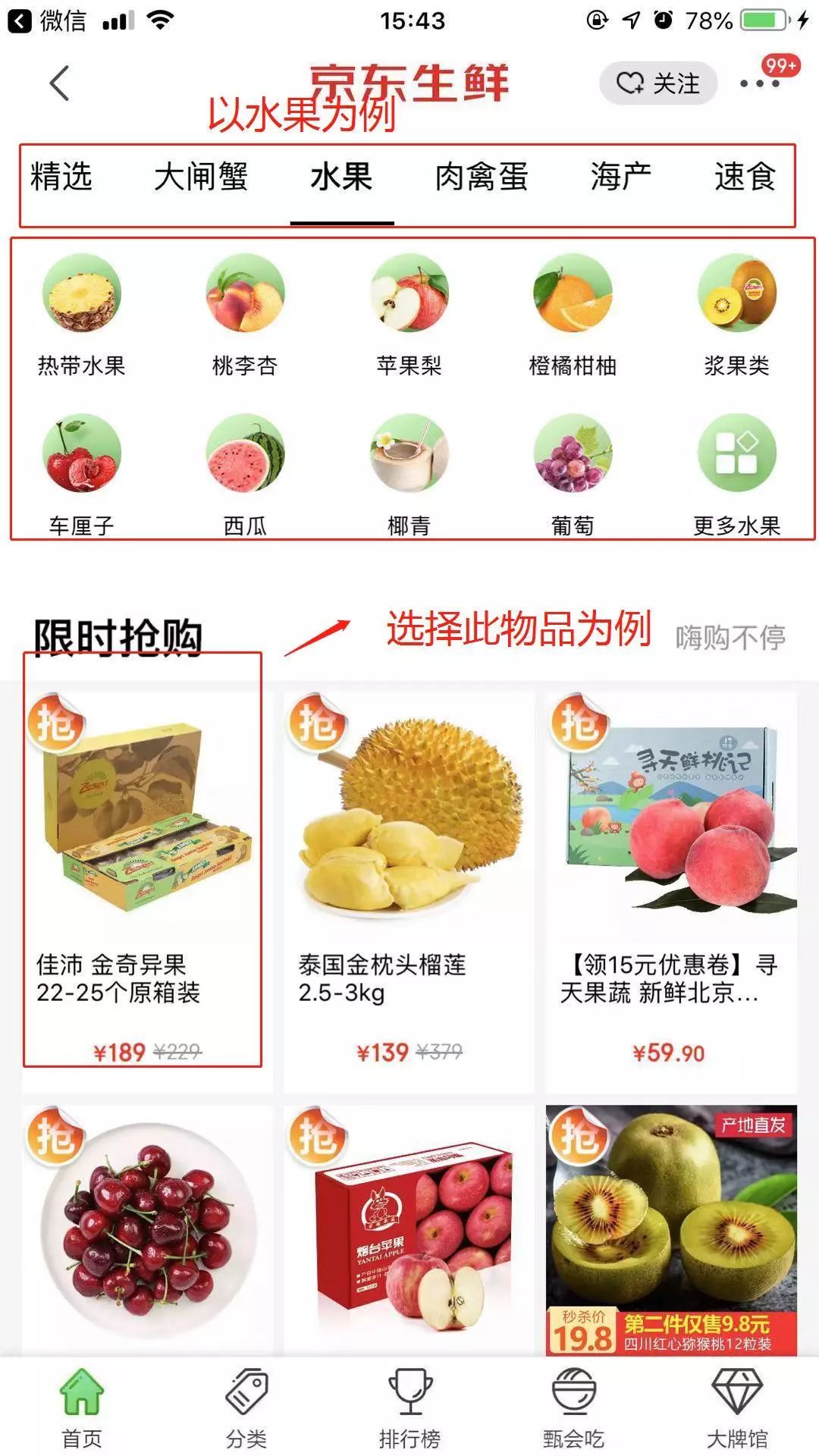Open the 海产 seafood tab
This screenshot has height=1456, width=819.
point(622,177)
